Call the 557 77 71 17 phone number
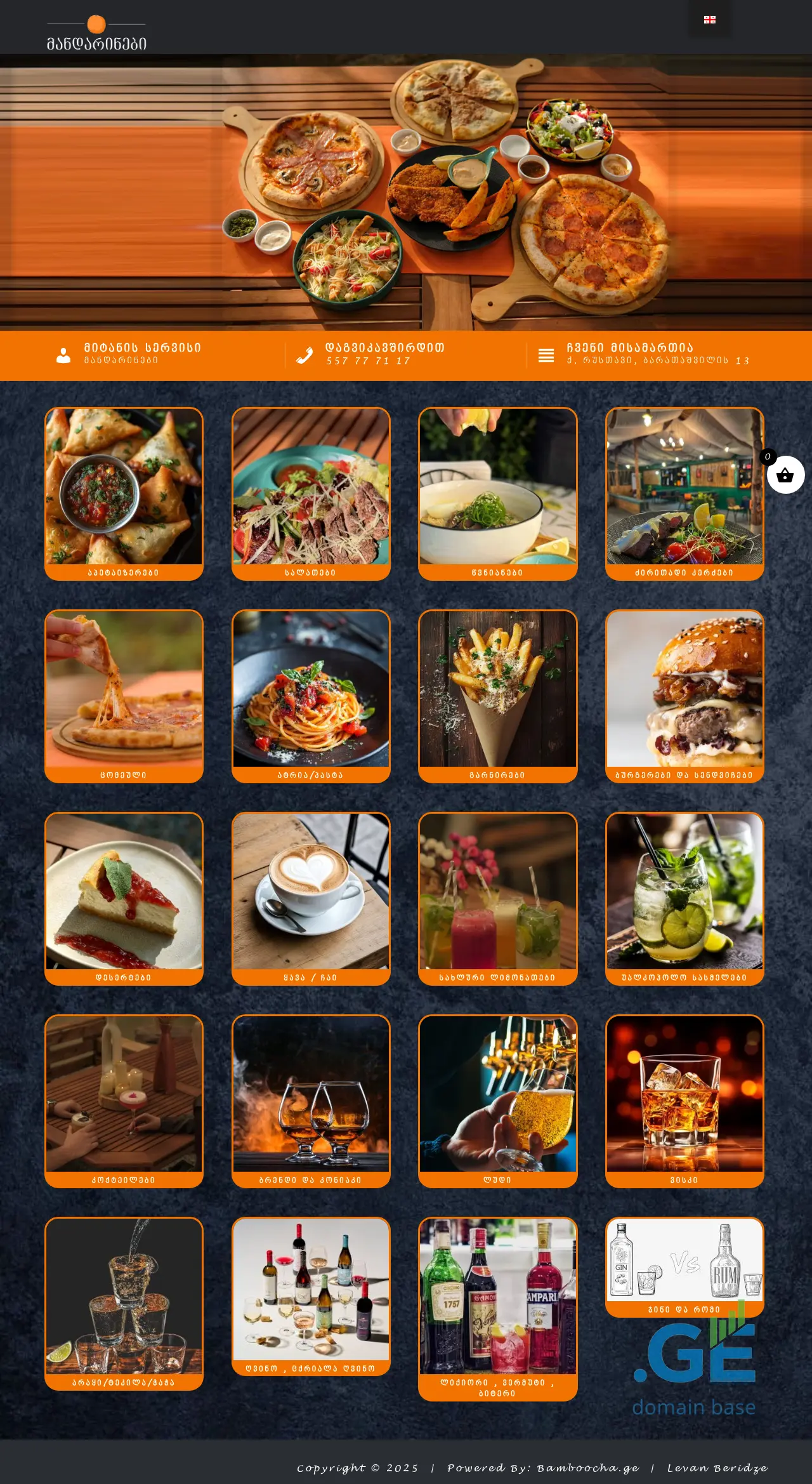 (368, 361)
